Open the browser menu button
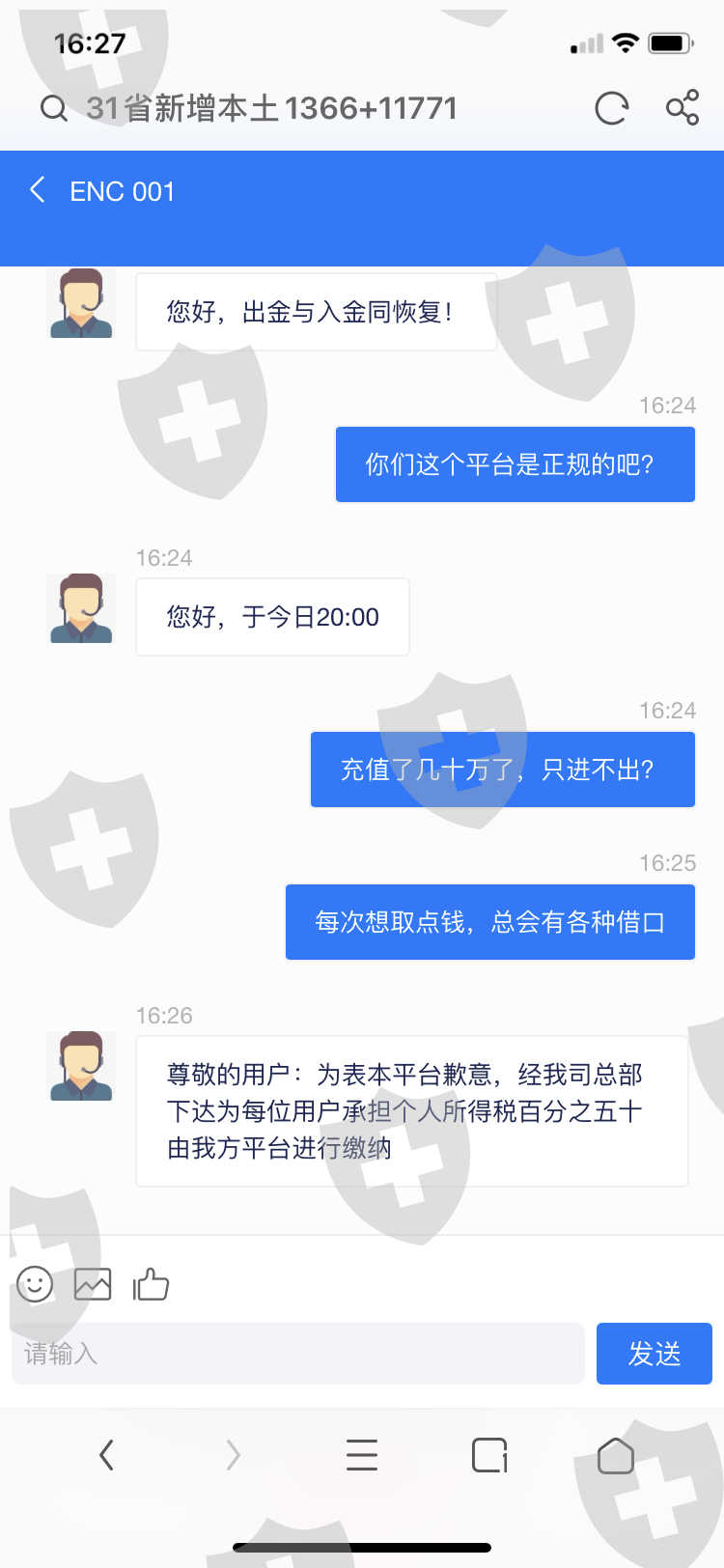The image size is (724, 1568). (362, 1455)
